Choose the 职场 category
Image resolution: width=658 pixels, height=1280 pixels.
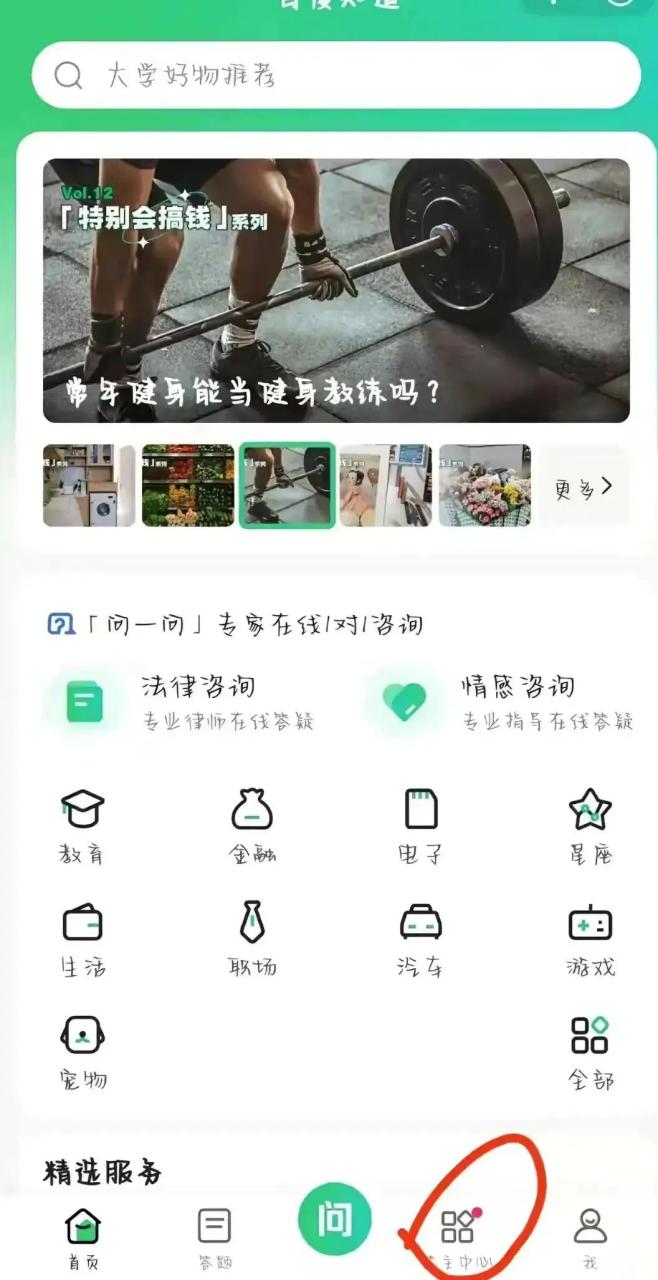pos(252,938)
